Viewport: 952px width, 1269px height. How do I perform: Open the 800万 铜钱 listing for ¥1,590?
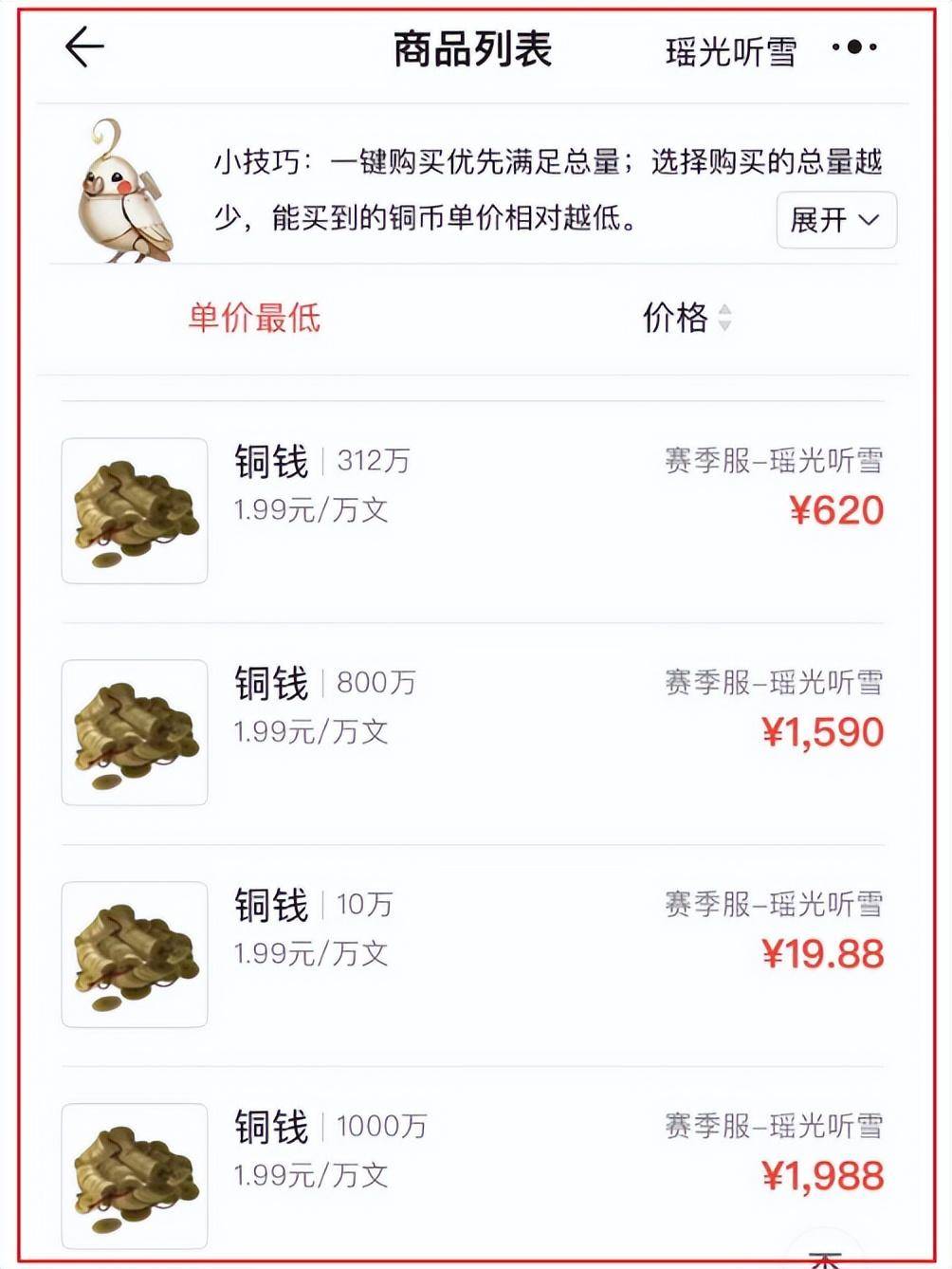[472, 732]
